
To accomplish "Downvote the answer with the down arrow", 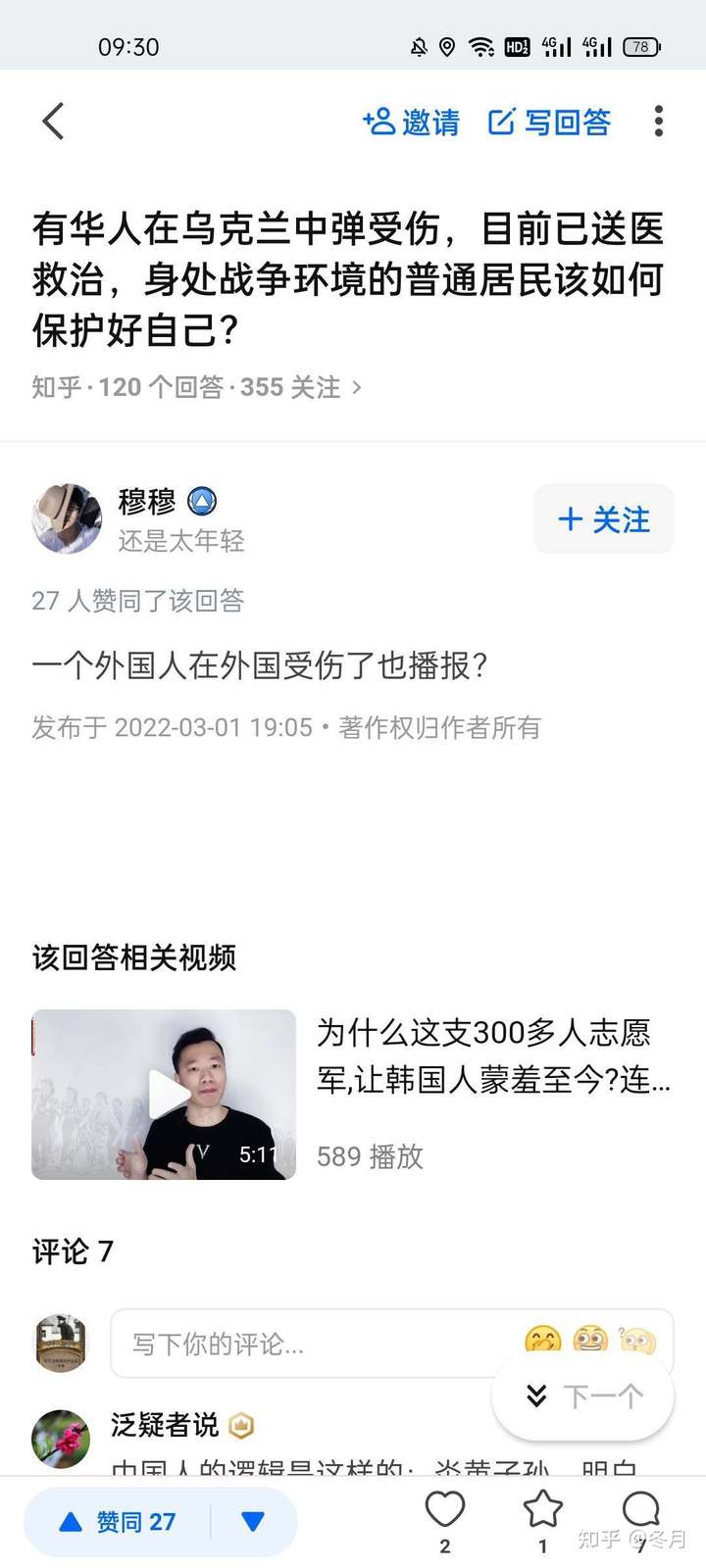I will (253, 1522).
